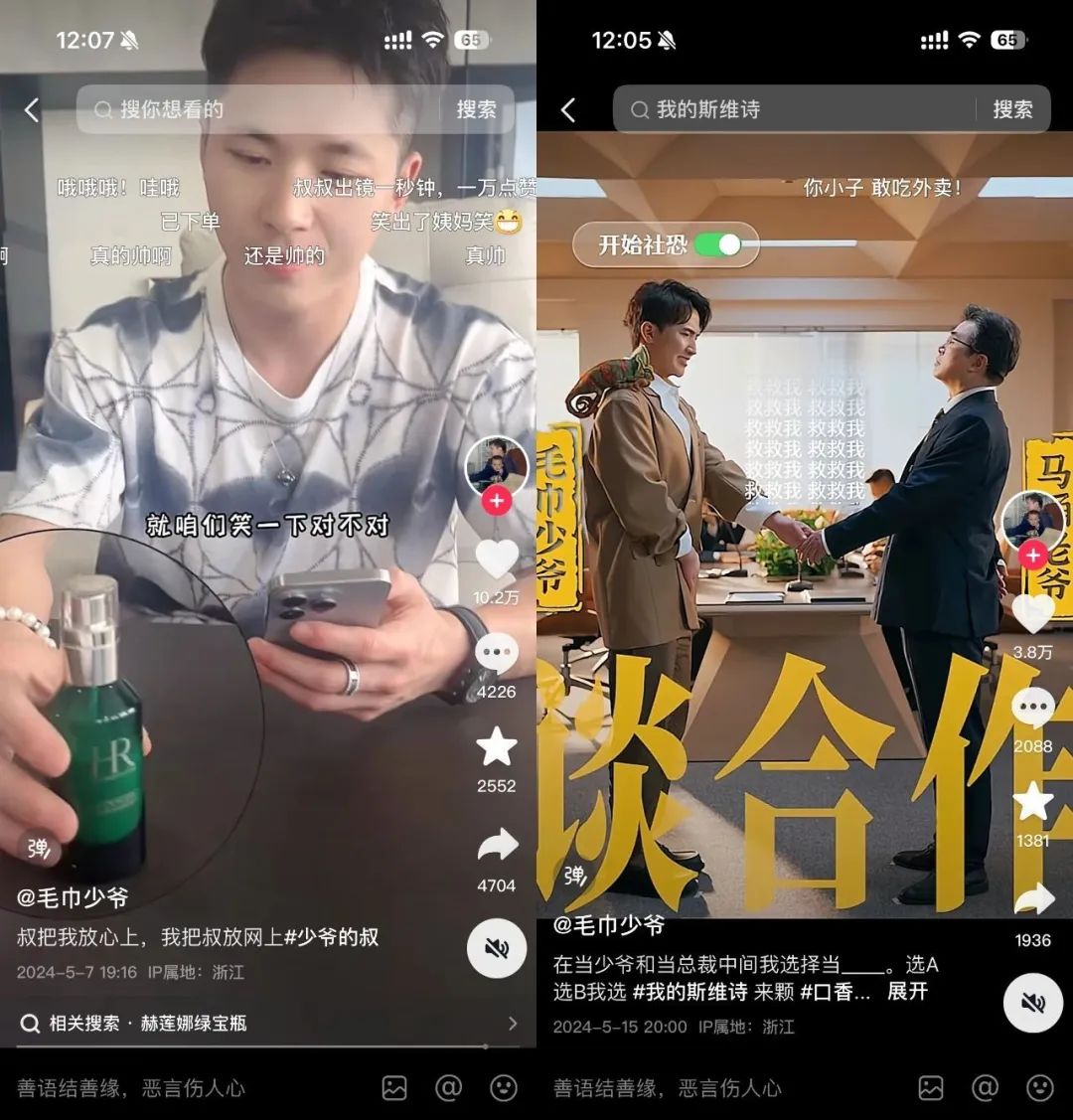Go back from the 搜你想看的 search page

click(32, 110)
